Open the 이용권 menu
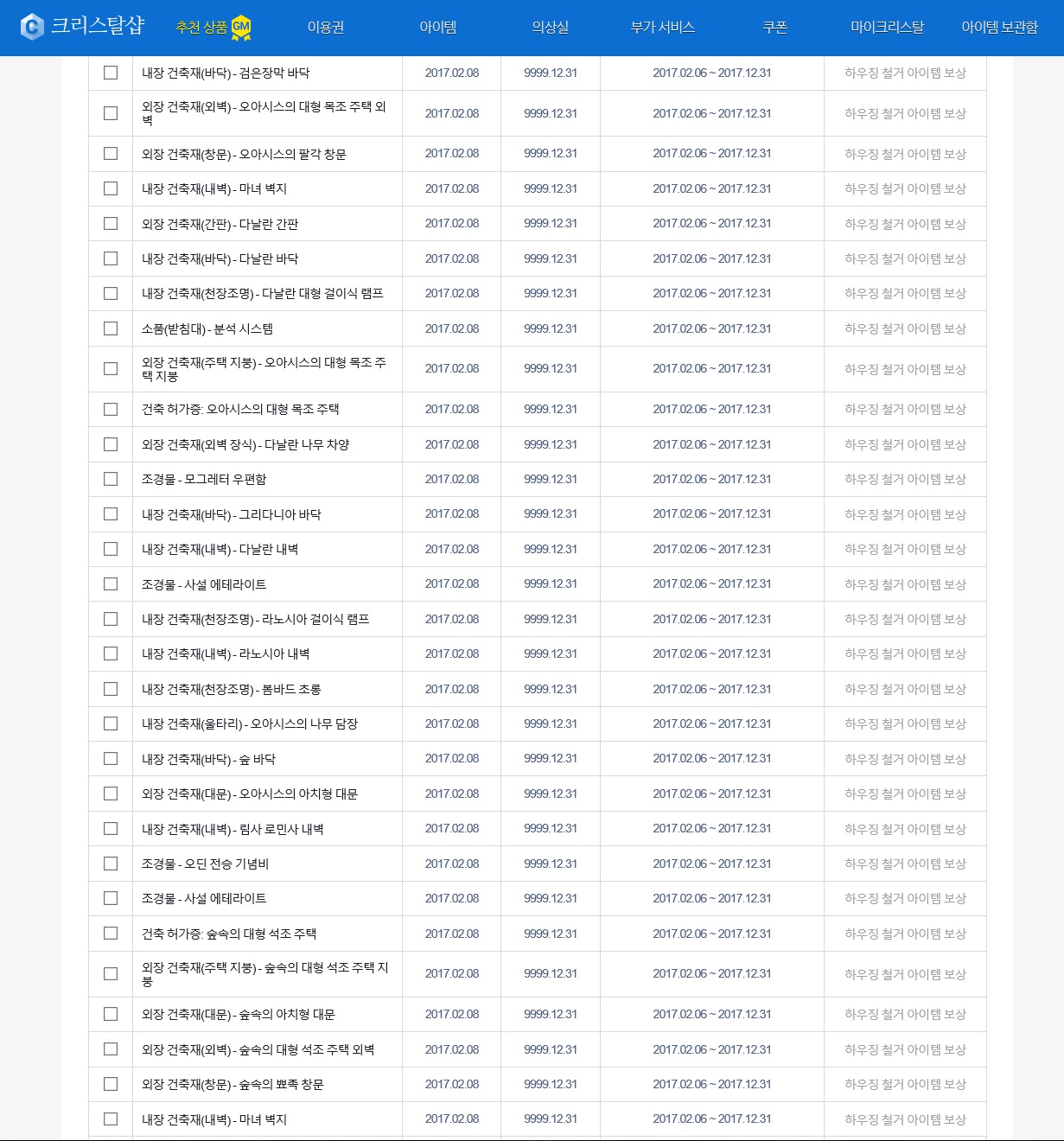Image resolution: width=1064 pixels, height=1141 pixels. (x=326, y=28)
